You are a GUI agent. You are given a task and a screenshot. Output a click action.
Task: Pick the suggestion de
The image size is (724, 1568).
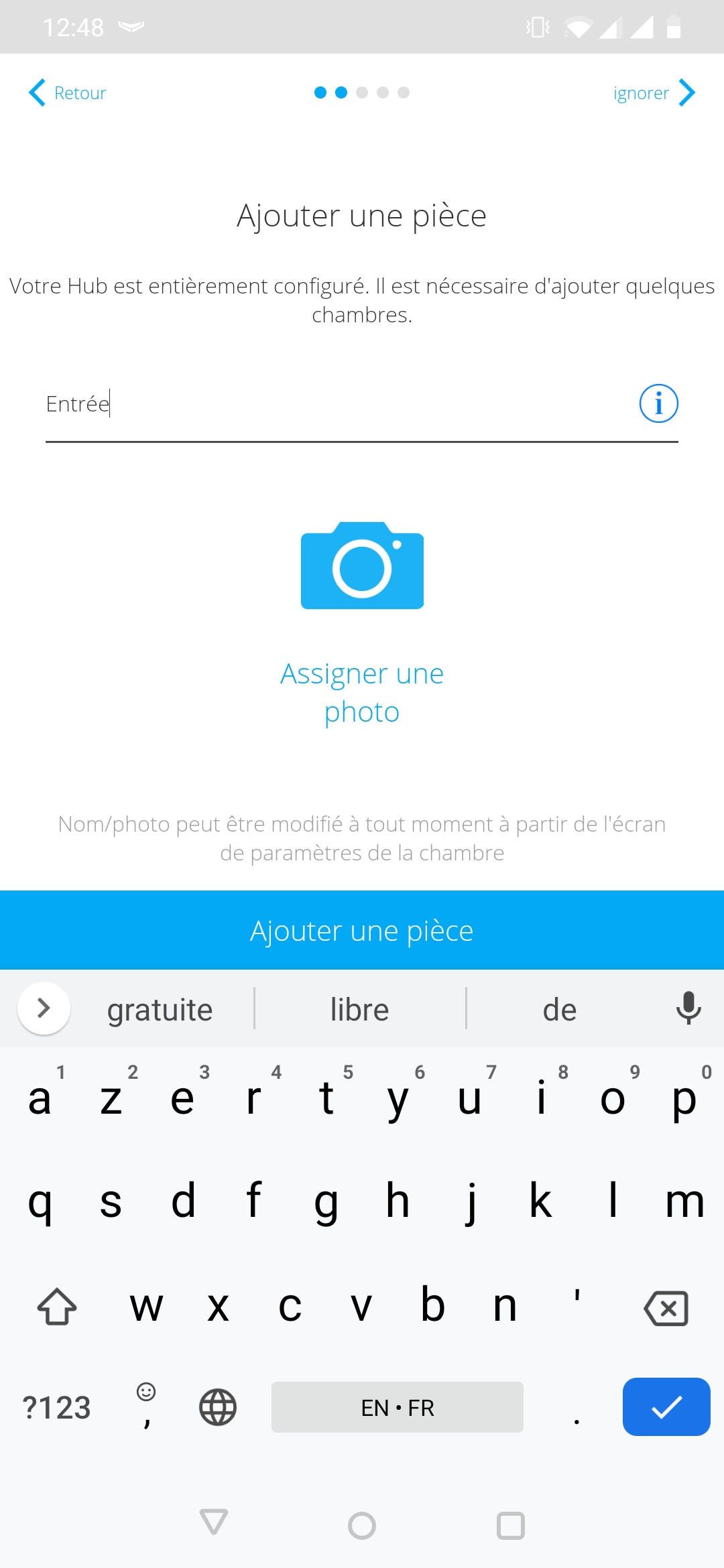click(x=560, y=1009)
